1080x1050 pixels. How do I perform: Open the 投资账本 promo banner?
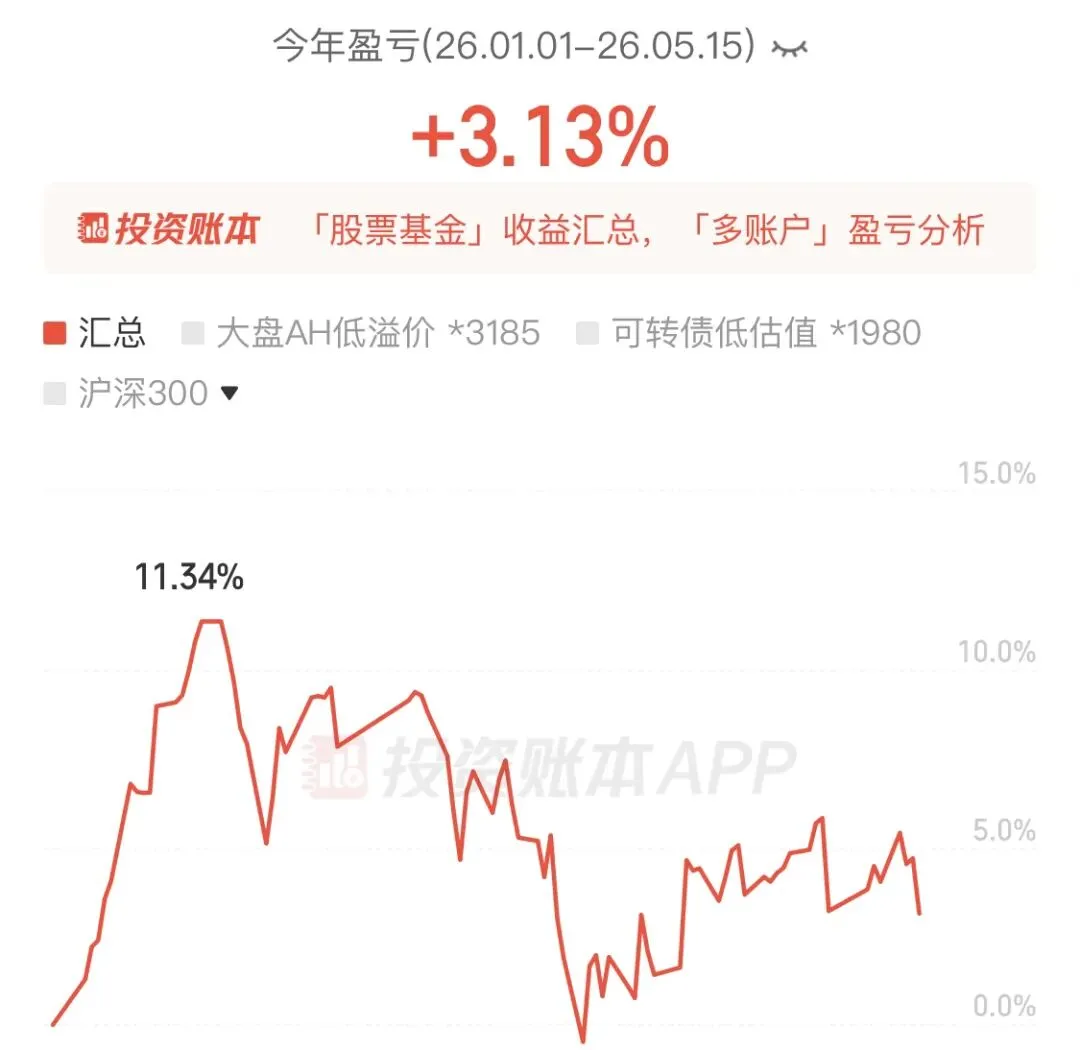point(539,229)
